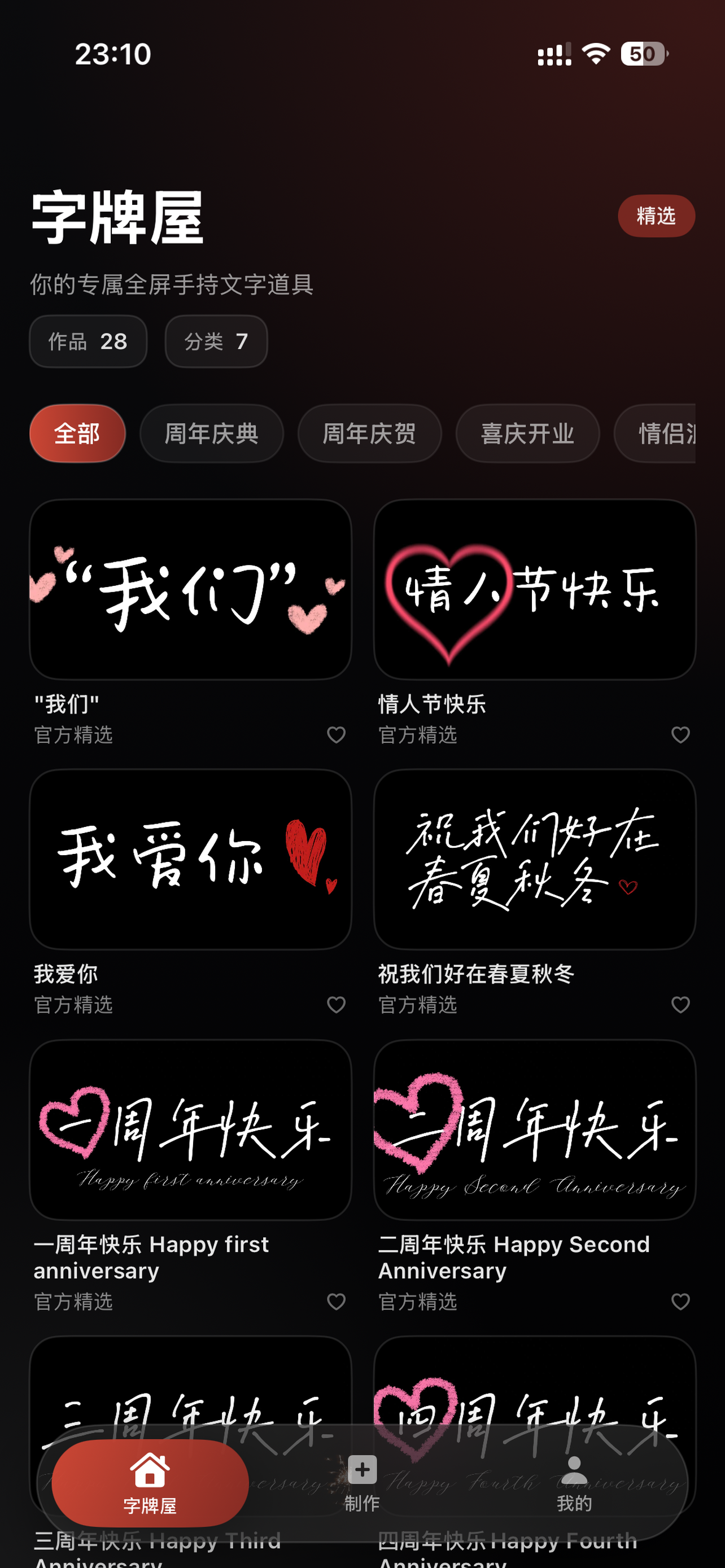
Task: Tap the 精选 button at top right
Action: tap(656, 216)
